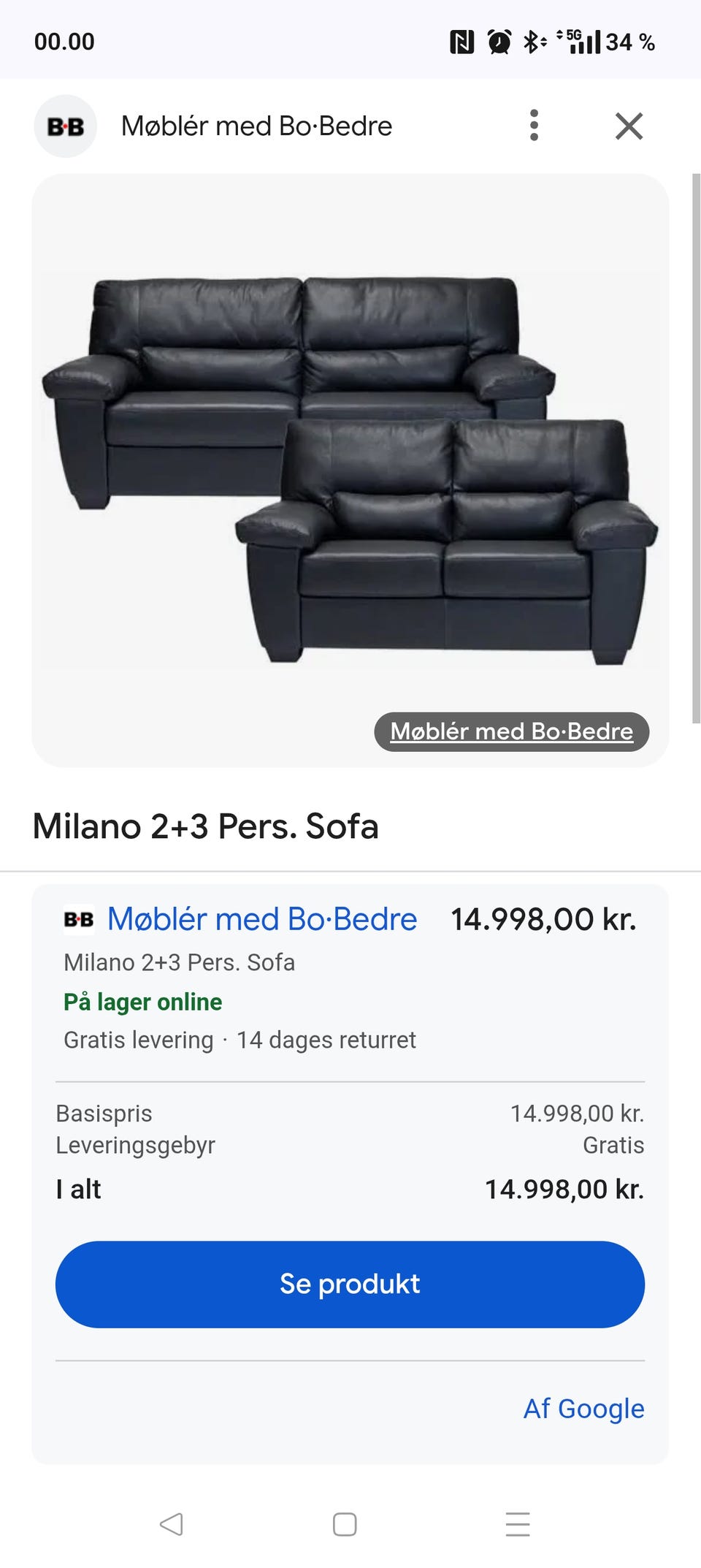701x1568 pixels.
Task: Tap the B·B store logo at the top
Action: [66, 125]
